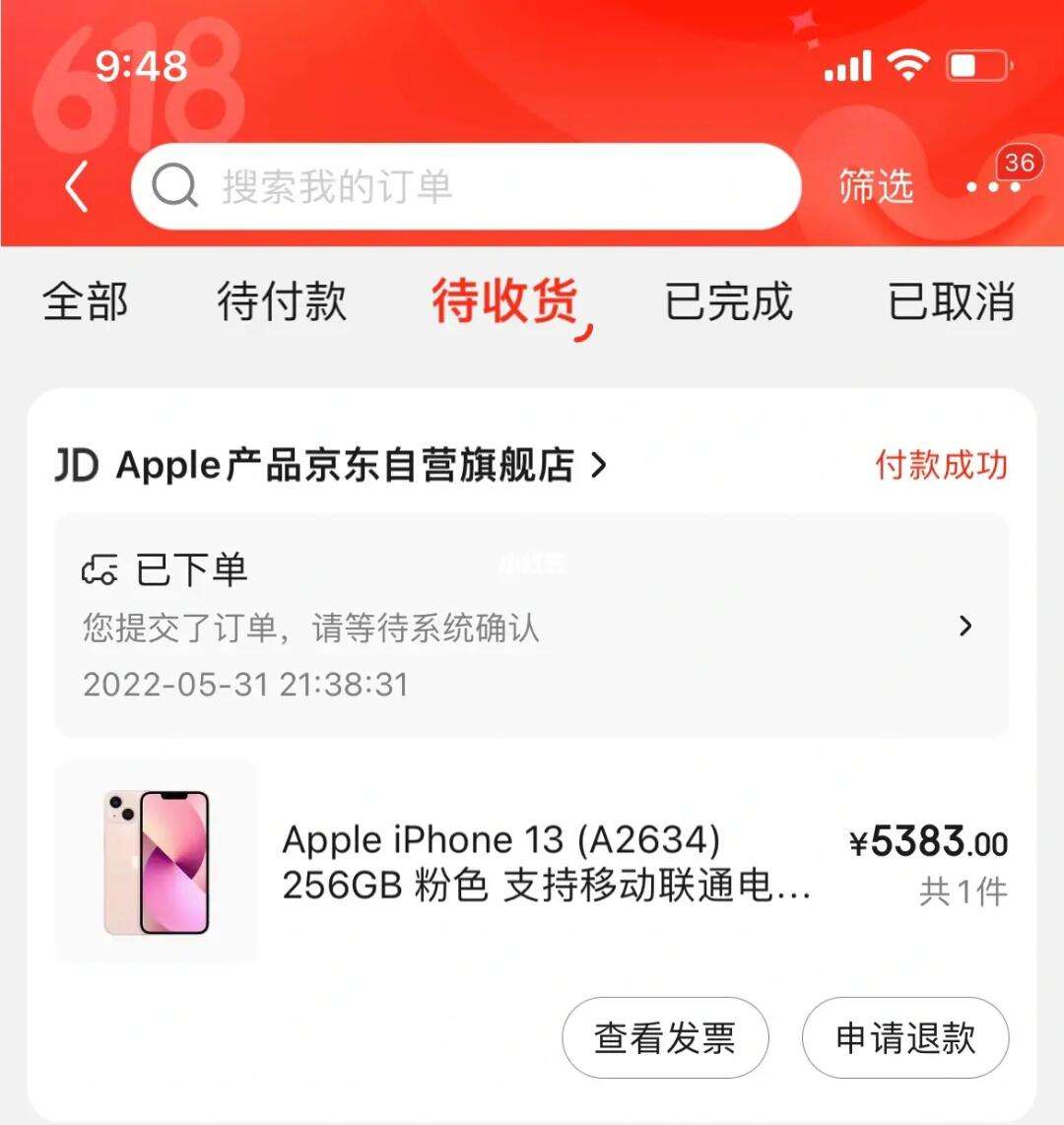Switch to the 已完成 tab

point(729,301)
